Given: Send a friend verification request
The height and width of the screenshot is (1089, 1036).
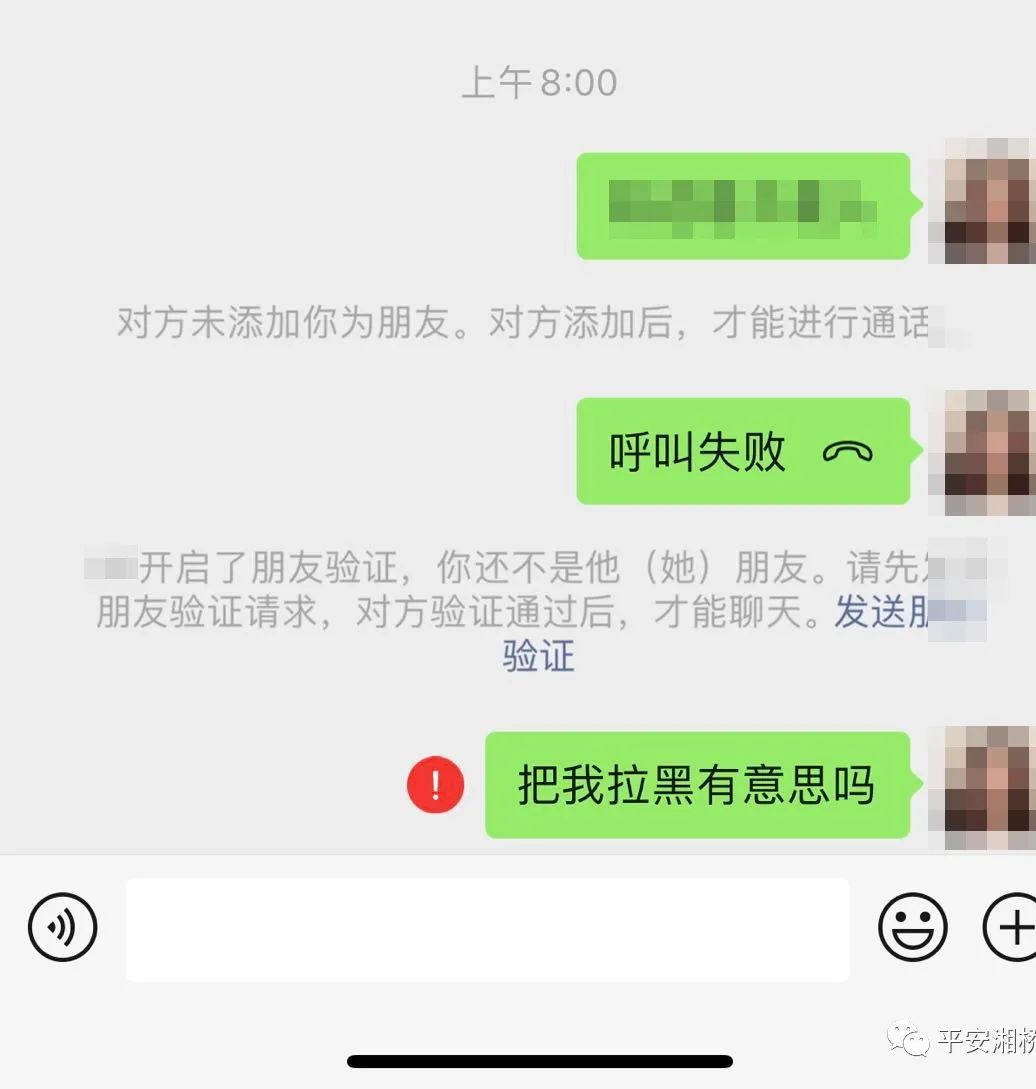Looking at the screenshot, I should pyautogui.click(x=538, y=657).
